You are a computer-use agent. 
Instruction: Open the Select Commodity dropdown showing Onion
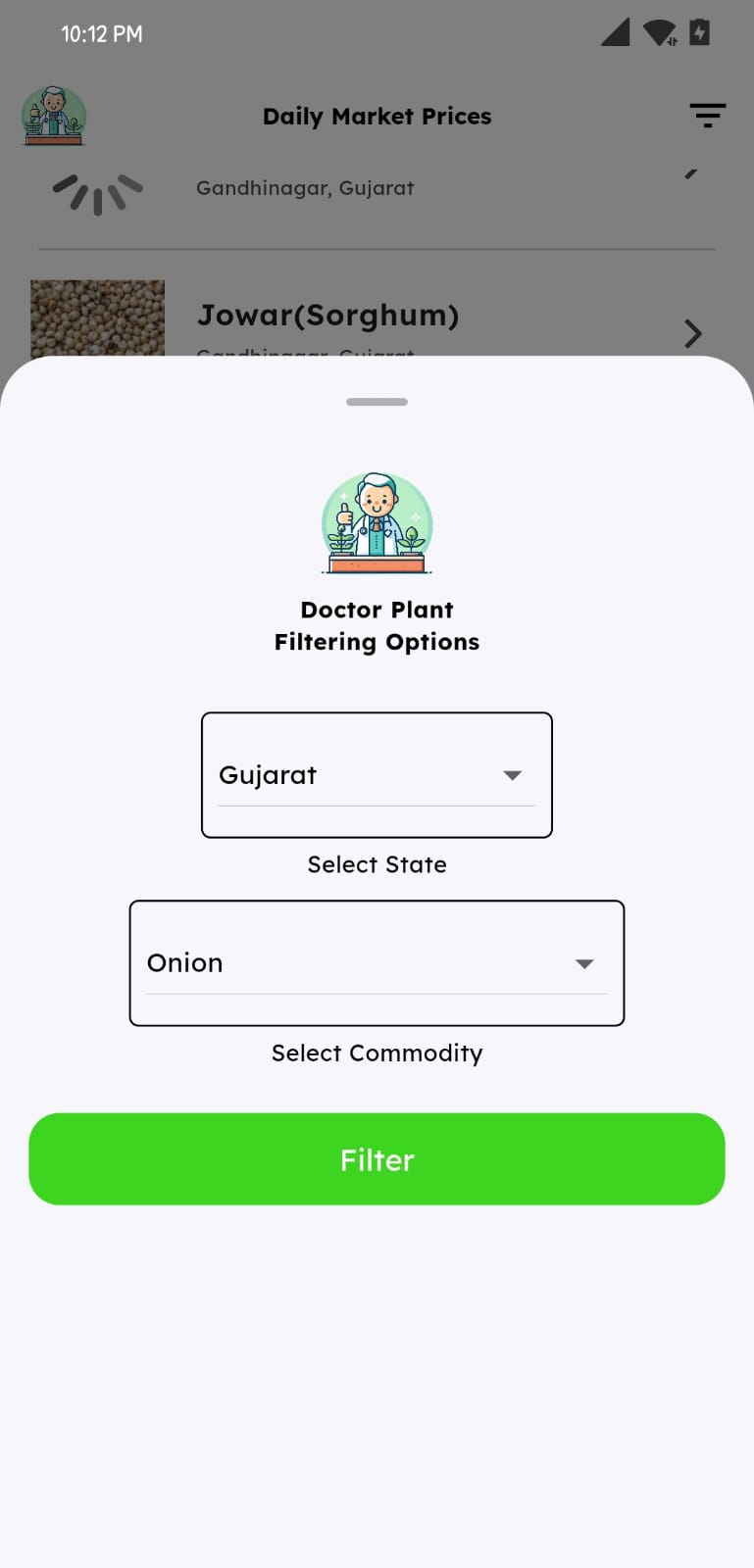point(377,962)
